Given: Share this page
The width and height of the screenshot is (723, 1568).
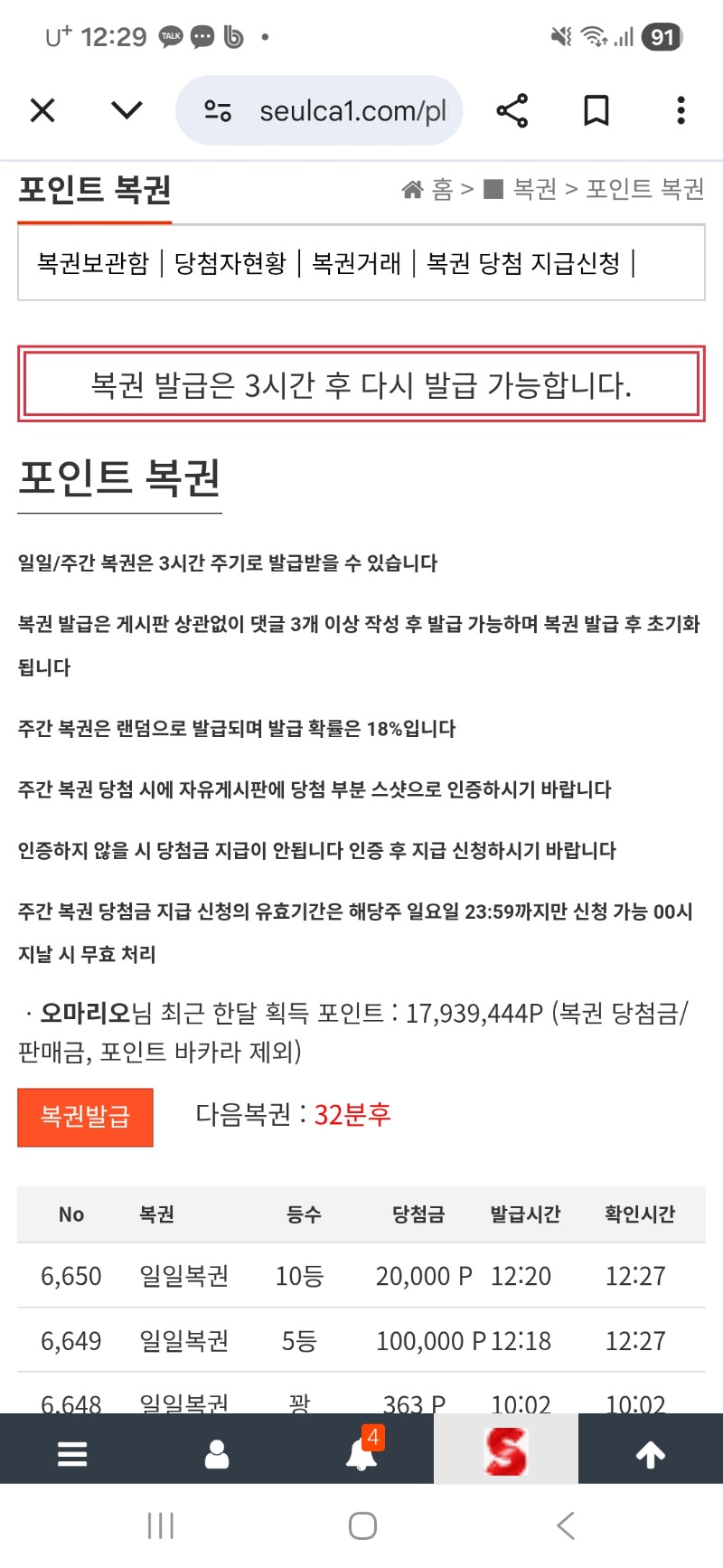Looking at the screenshot, I should click(512, 110).
